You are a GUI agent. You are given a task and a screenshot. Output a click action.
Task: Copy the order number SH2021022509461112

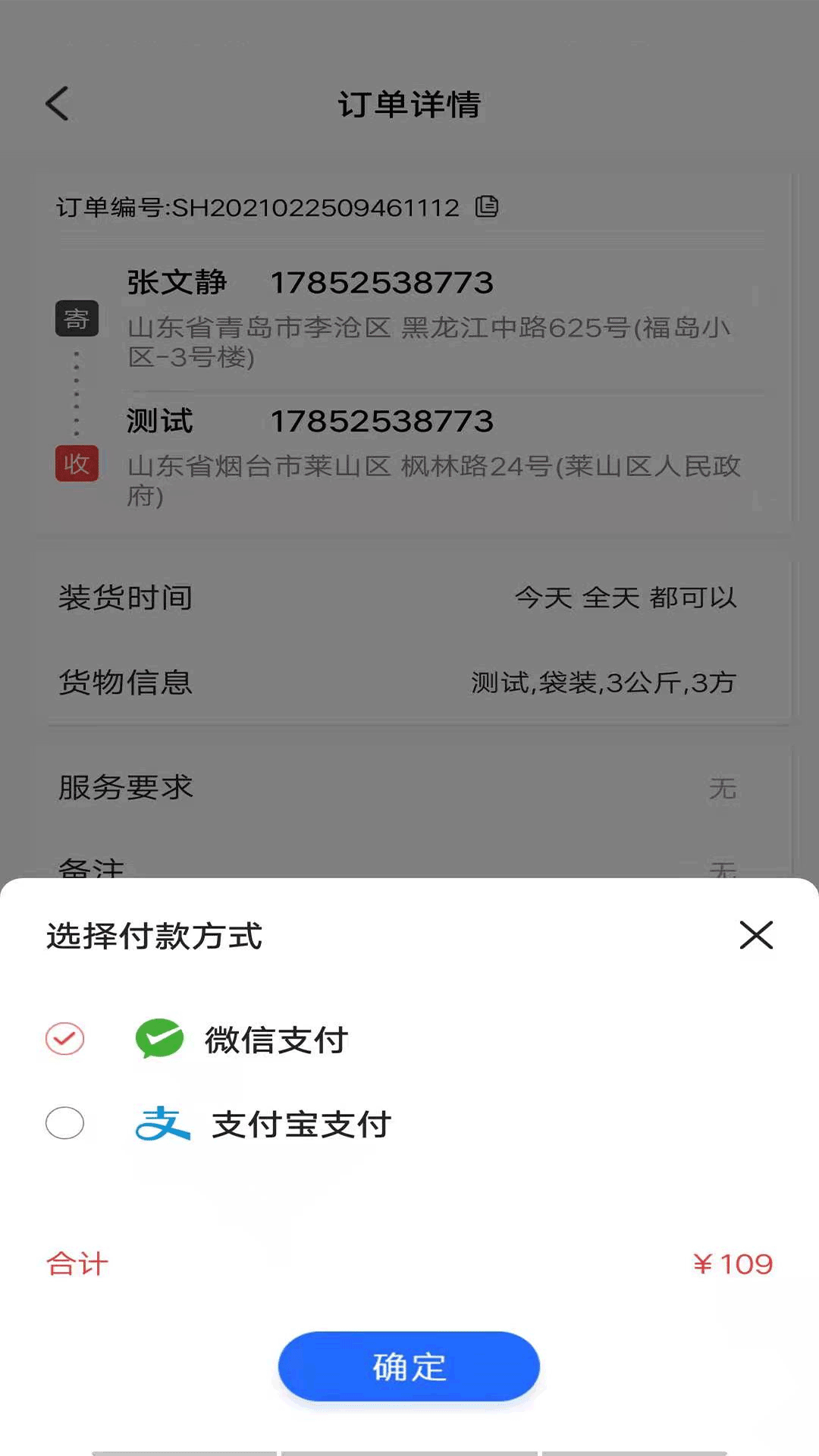[x=488, y=207]
